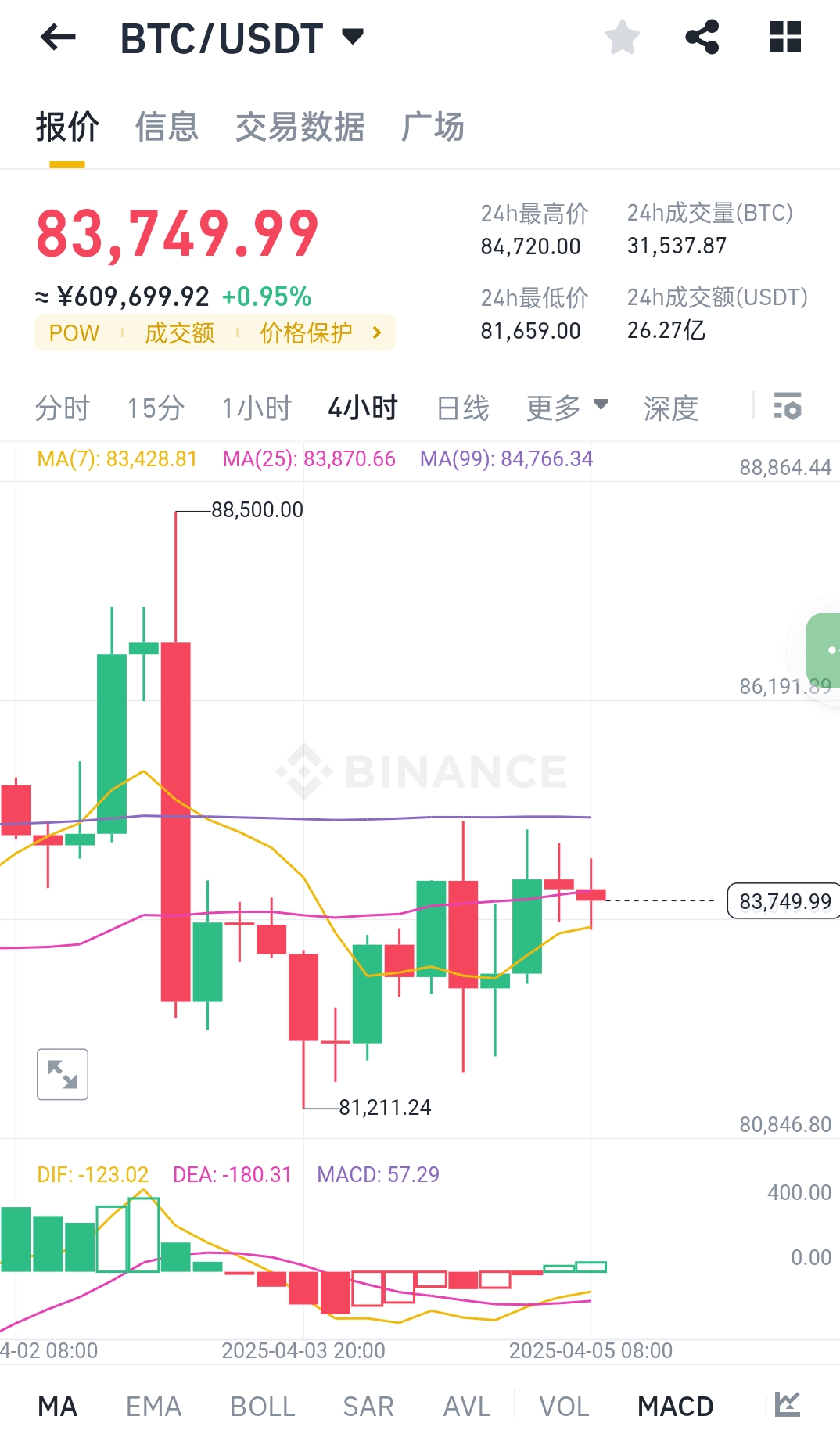840x1434 pixels.
Task: Select the 日线 chart interval
Action: coord(462,408)
